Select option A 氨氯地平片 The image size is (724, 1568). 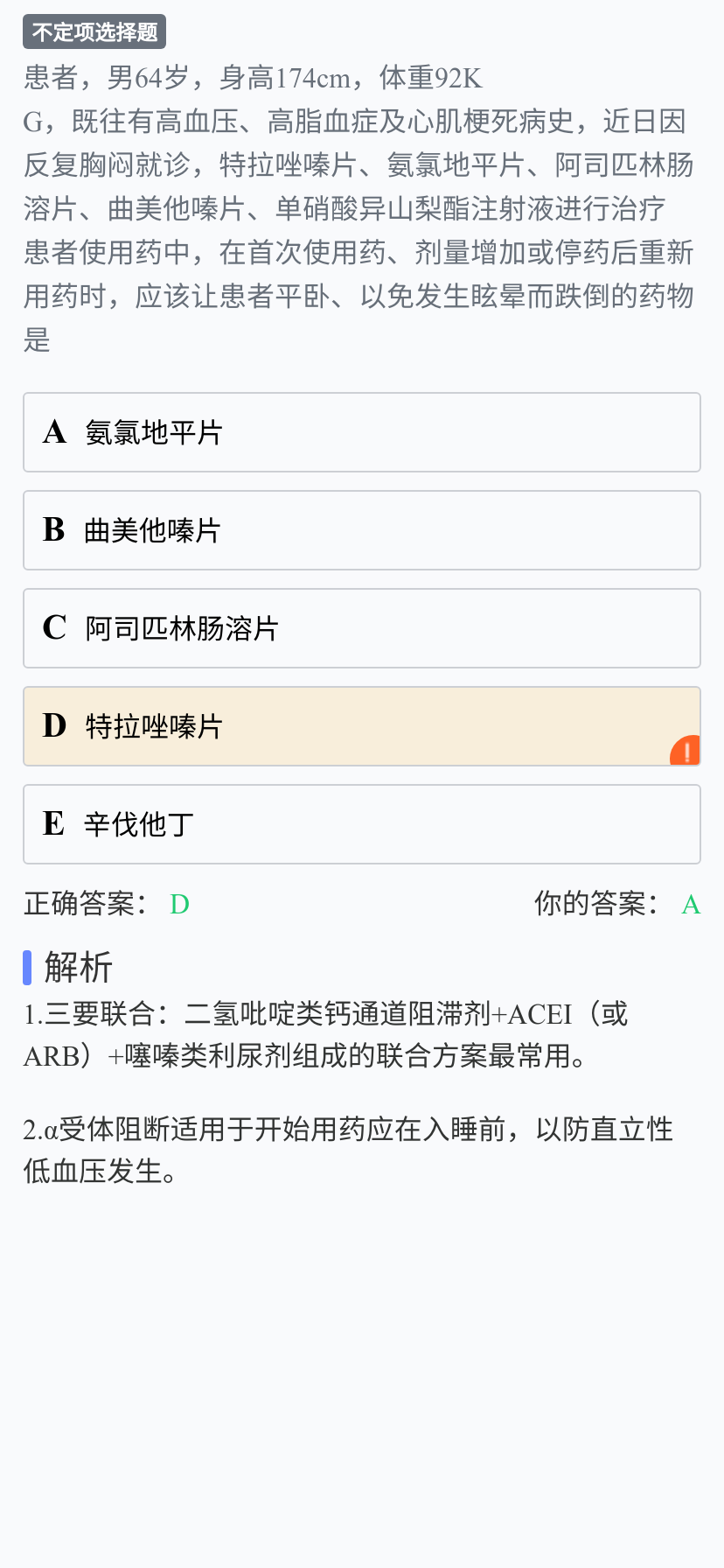[362, 432]
